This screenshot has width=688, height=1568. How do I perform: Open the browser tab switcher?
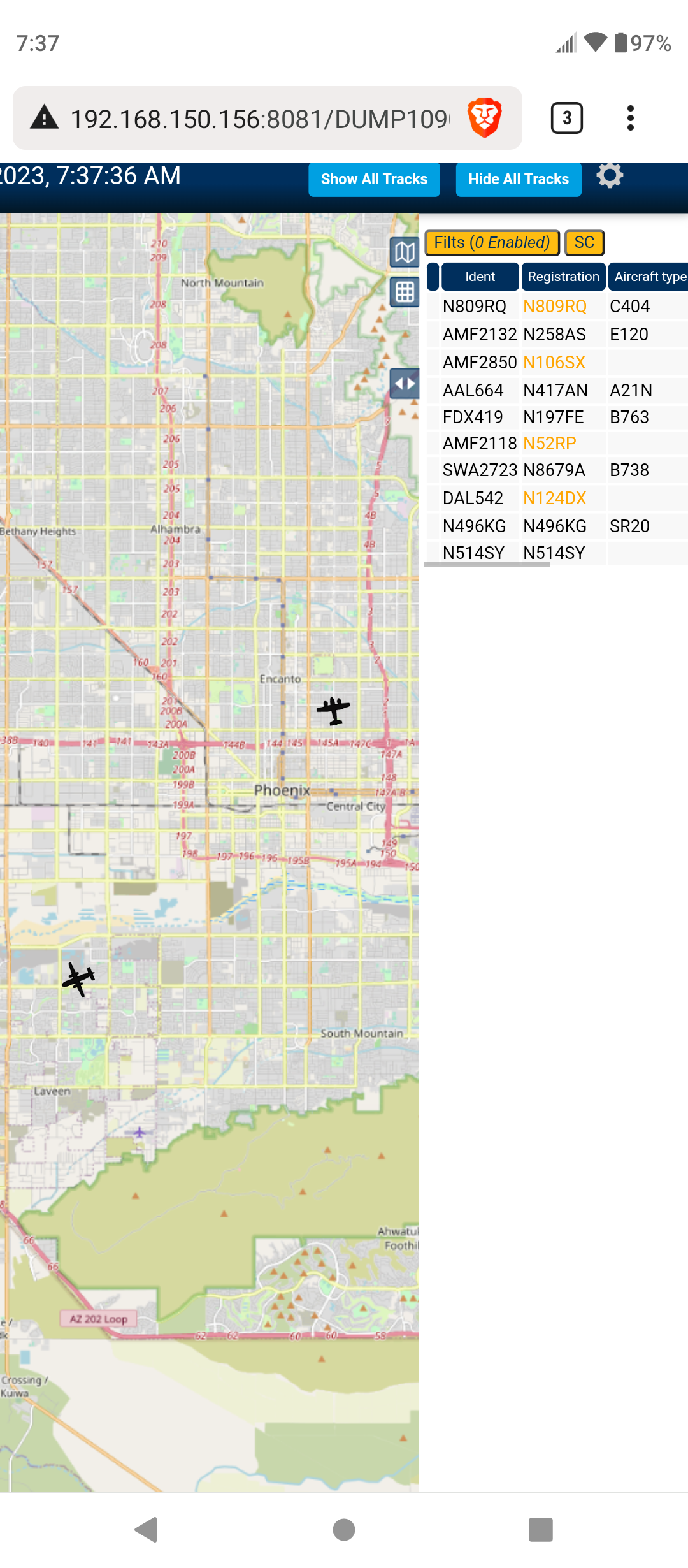tap(566, 118)
